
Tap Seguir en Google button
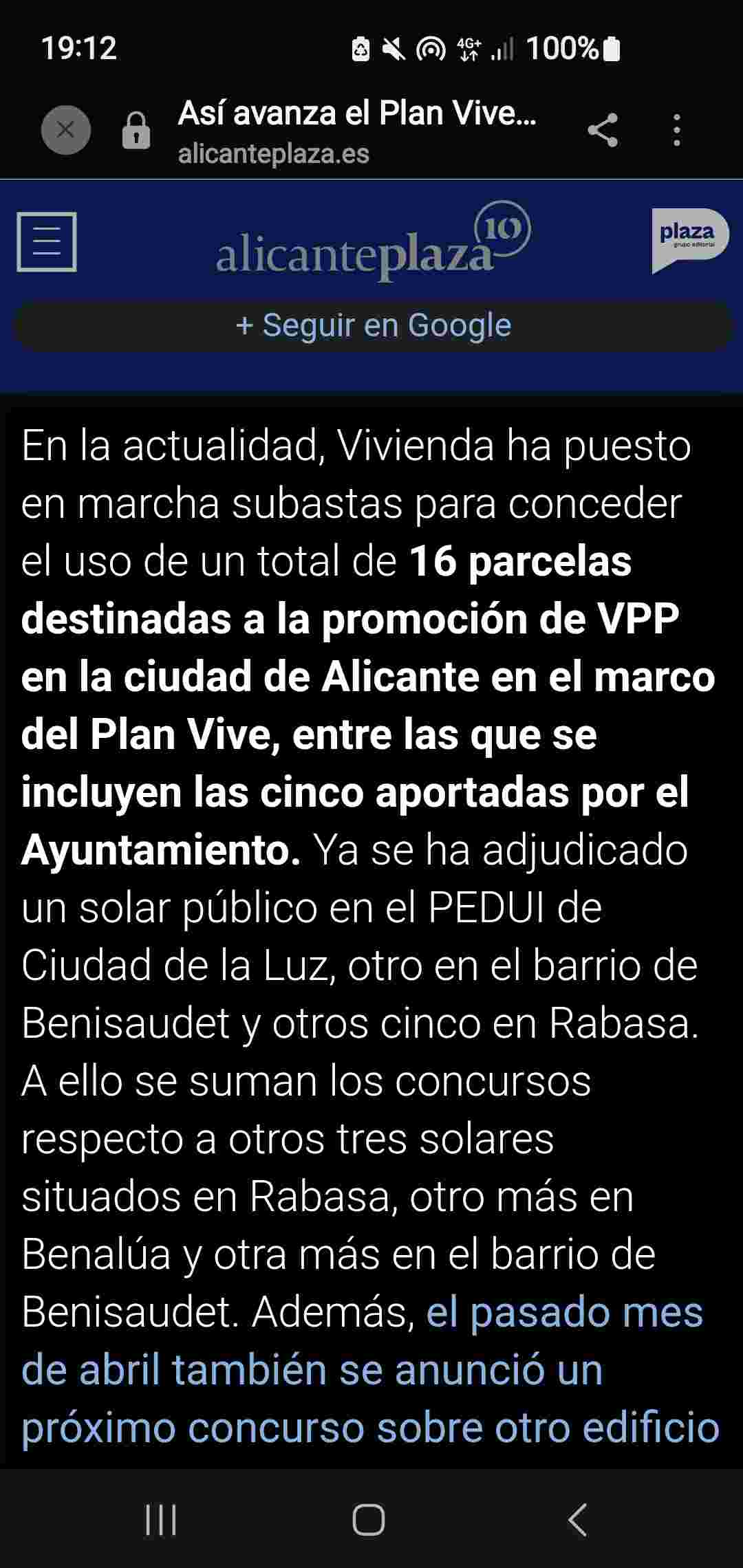374,325
